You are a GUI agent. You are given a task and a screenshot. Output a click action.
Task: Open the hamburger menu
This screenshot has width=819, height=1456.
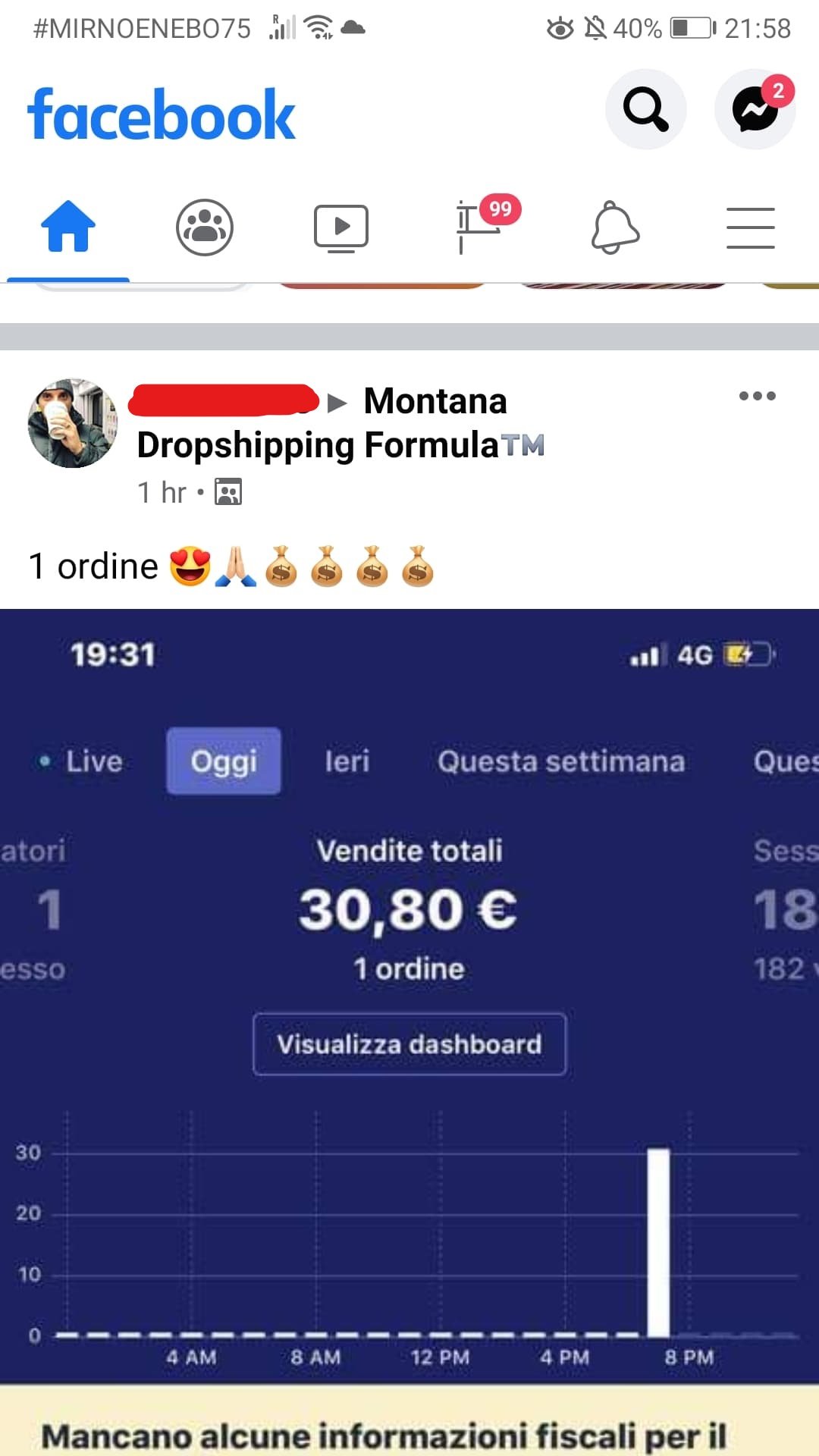pos(751,227)
